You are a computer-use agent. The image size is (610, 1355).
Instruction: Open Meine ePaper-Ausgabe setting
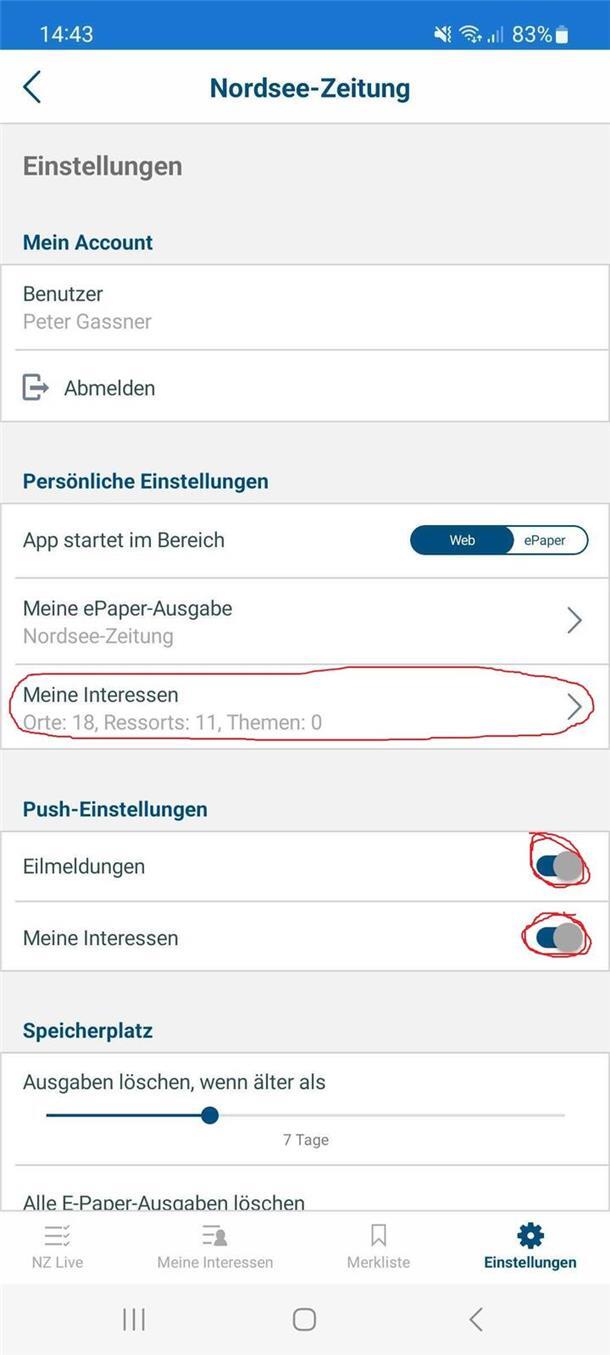coord(304,621)
